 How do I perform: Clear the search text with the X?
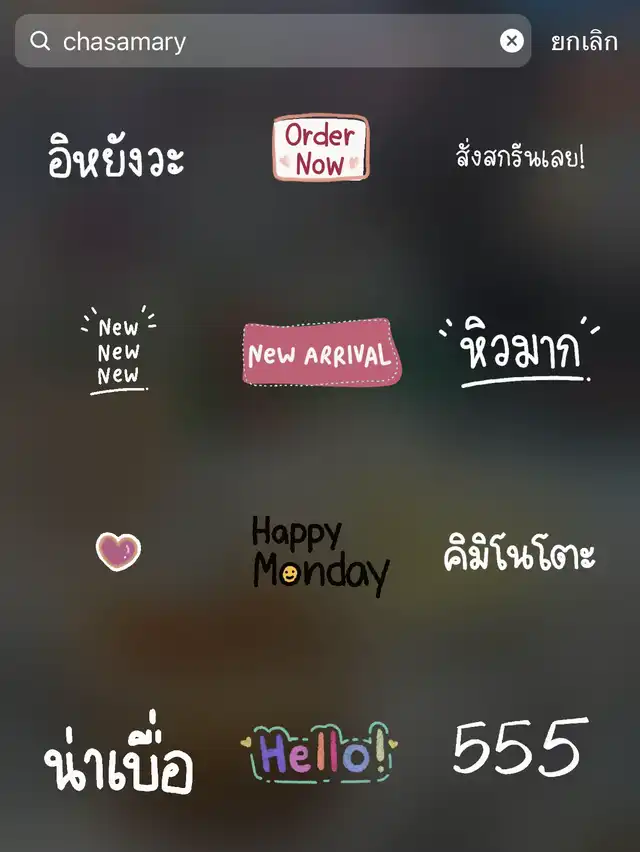(x=511, y=41)
